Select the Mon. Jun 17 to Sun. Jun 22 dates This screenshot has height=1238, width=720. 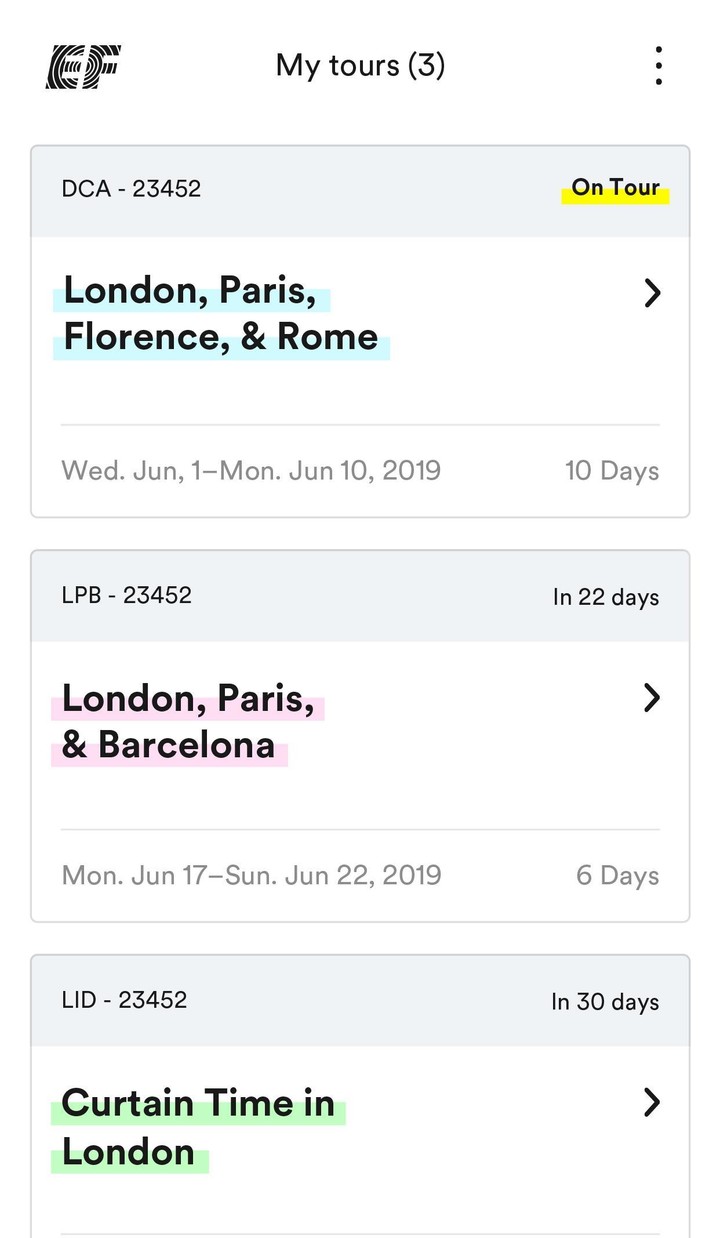click(x=252, y=874)
